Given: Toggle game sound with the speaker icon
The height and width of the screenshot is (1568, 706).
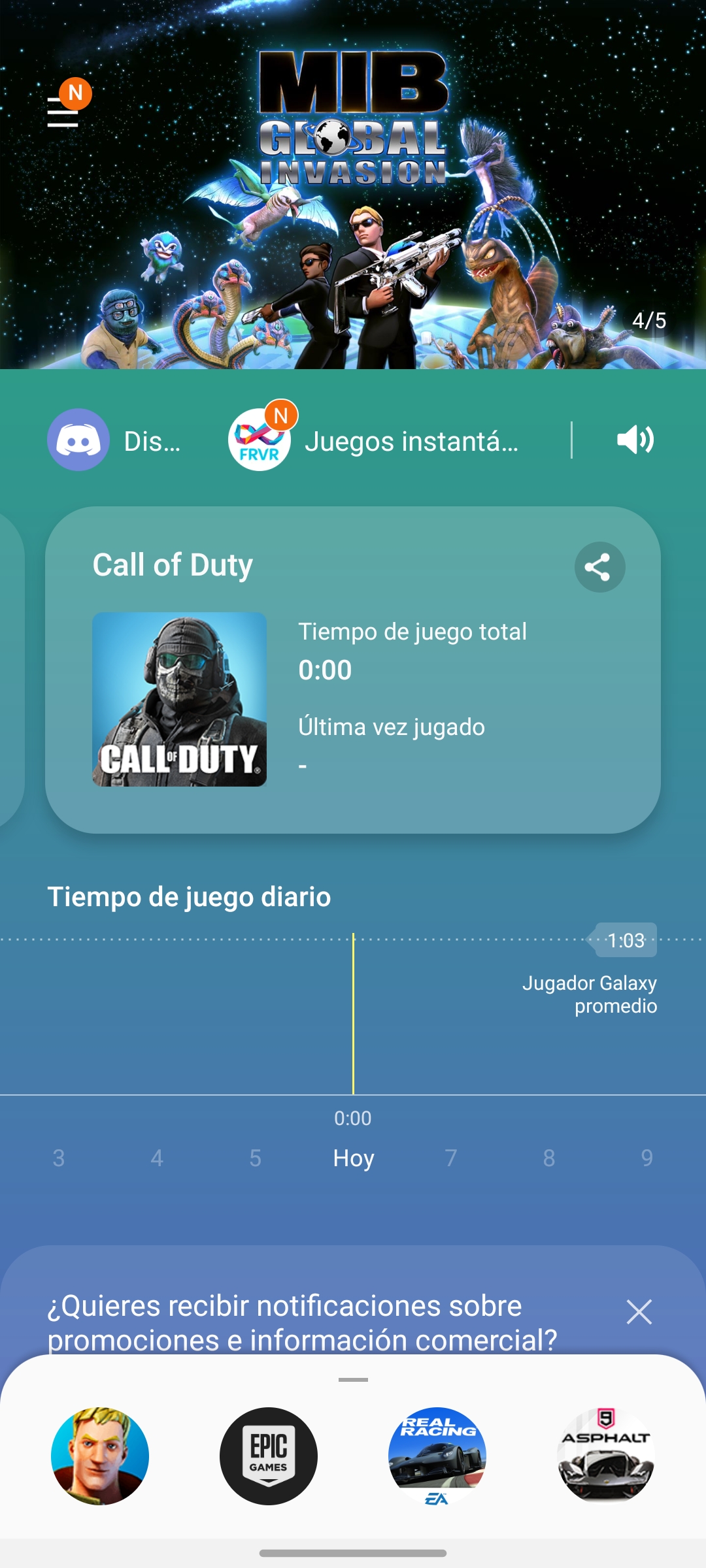Looking at the screenshot, I should point(635,440).
